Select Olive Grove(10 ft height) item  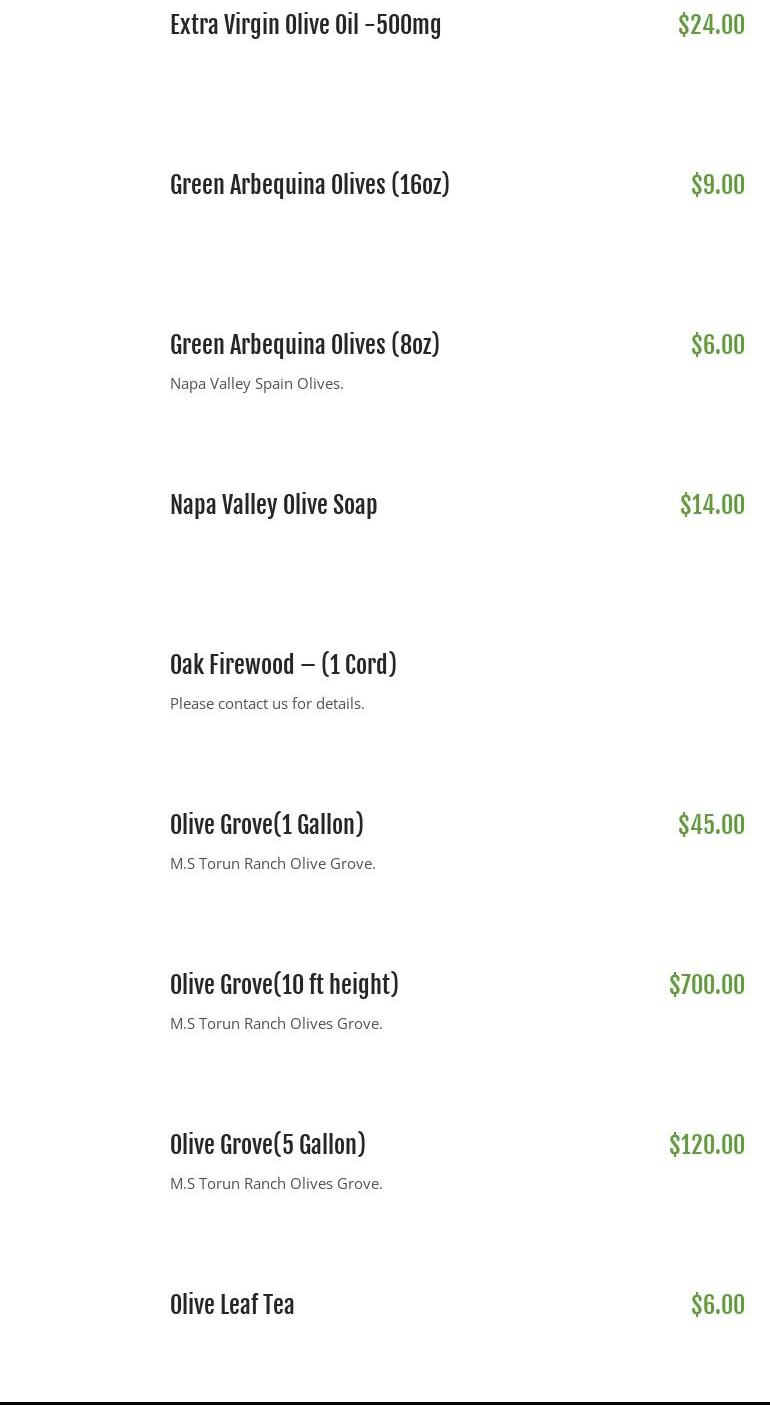click(284, 985)
